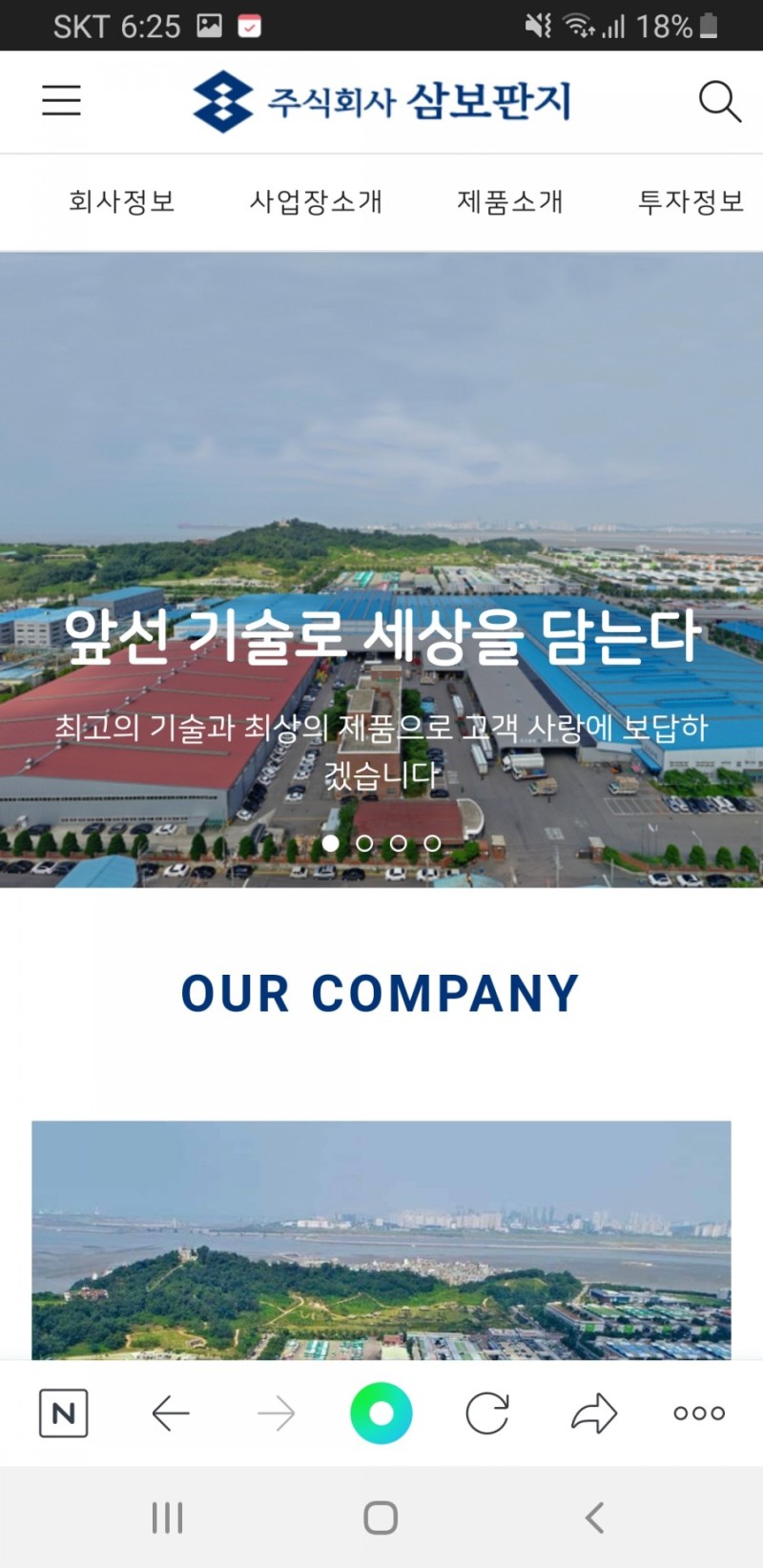Open the Our Company aerial photo card
763x1568 pixels.
(x=381, y=1240)
